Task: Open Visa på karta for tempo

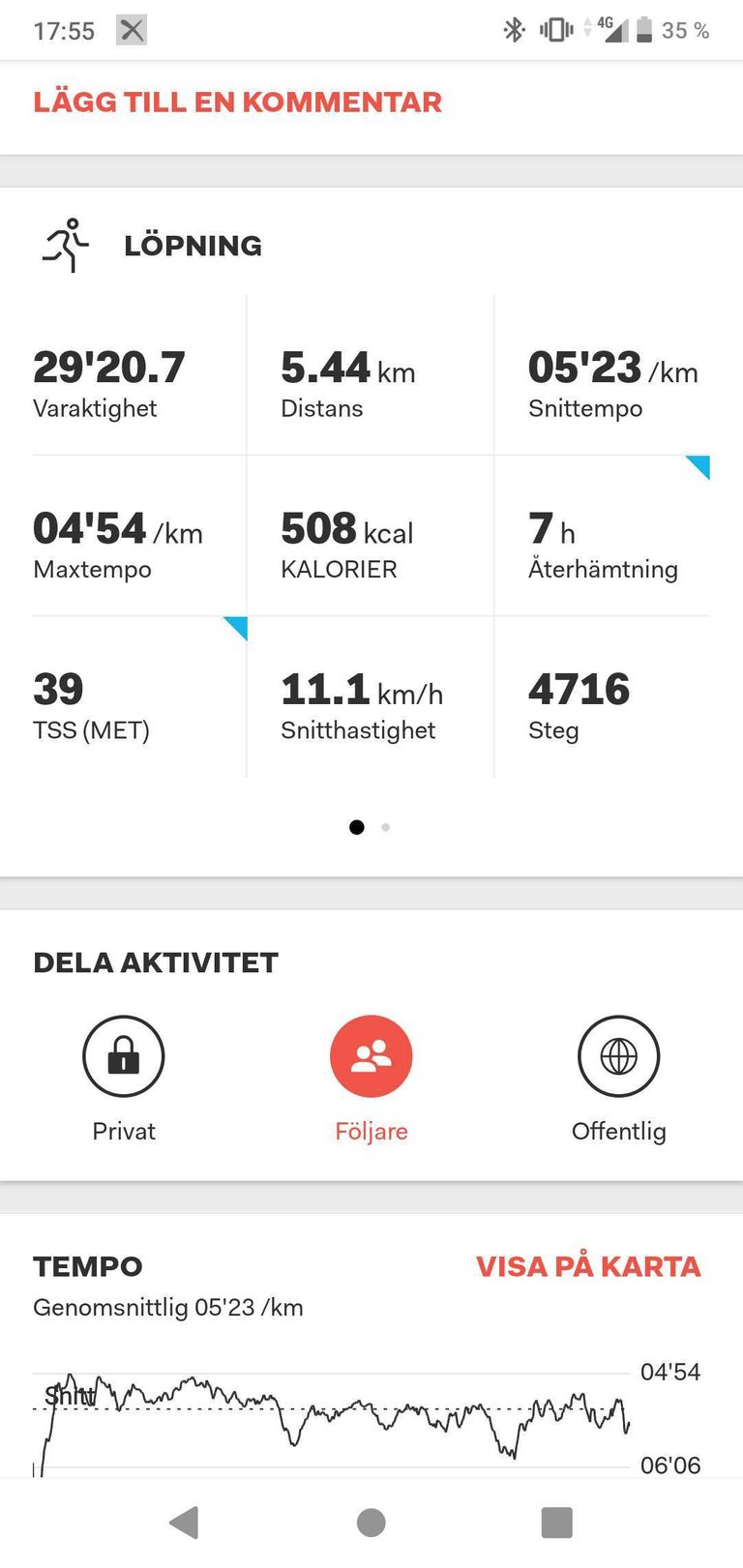Action: click(x=588, y=1266)
